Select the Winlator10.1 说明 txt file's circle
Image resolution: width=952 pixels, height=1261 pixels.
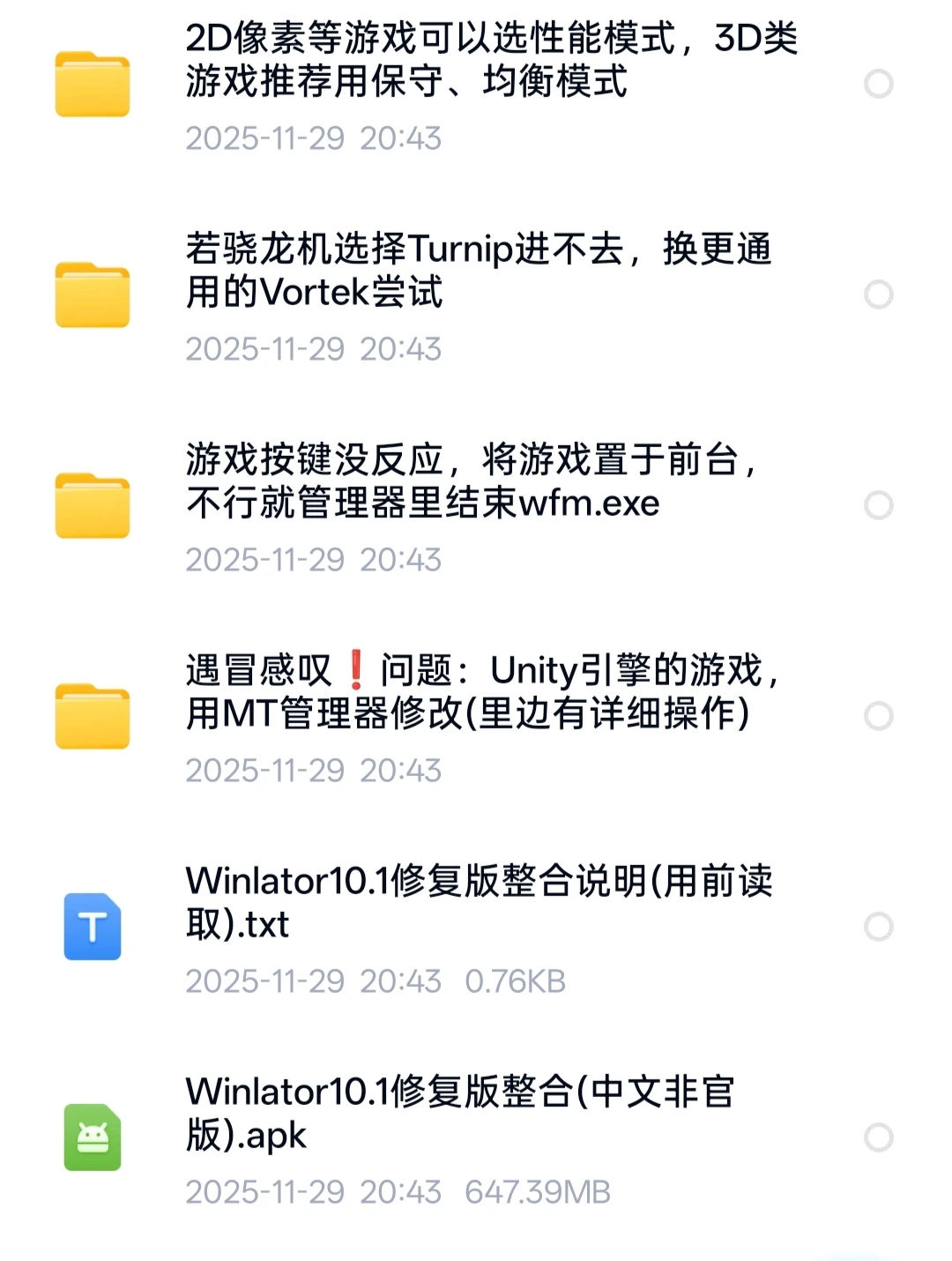pos(878,927)
